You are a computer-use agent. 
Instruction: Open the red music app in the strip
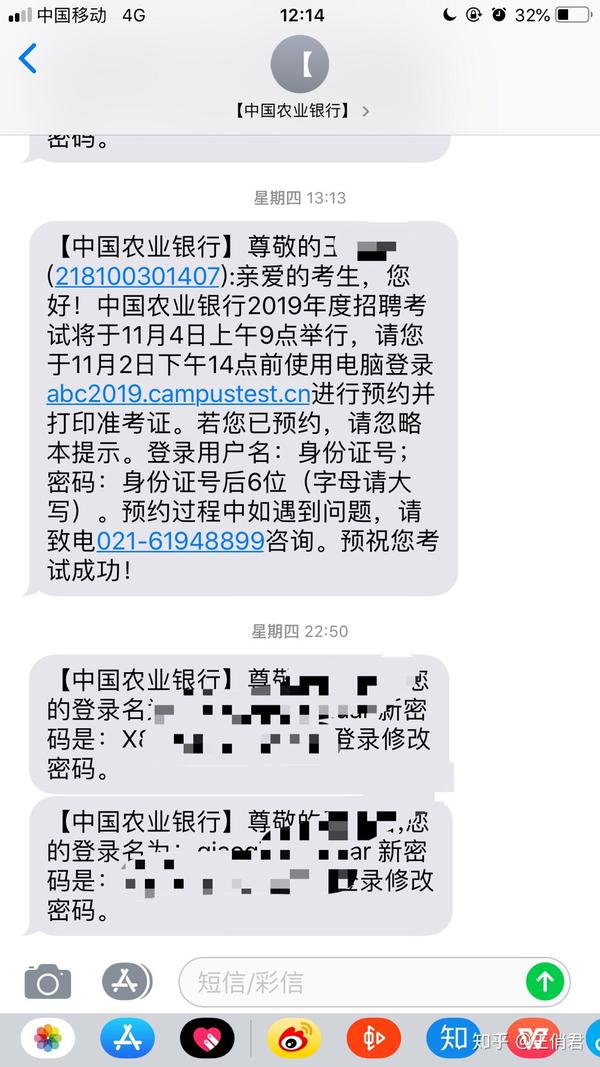tap(374, 1039)
